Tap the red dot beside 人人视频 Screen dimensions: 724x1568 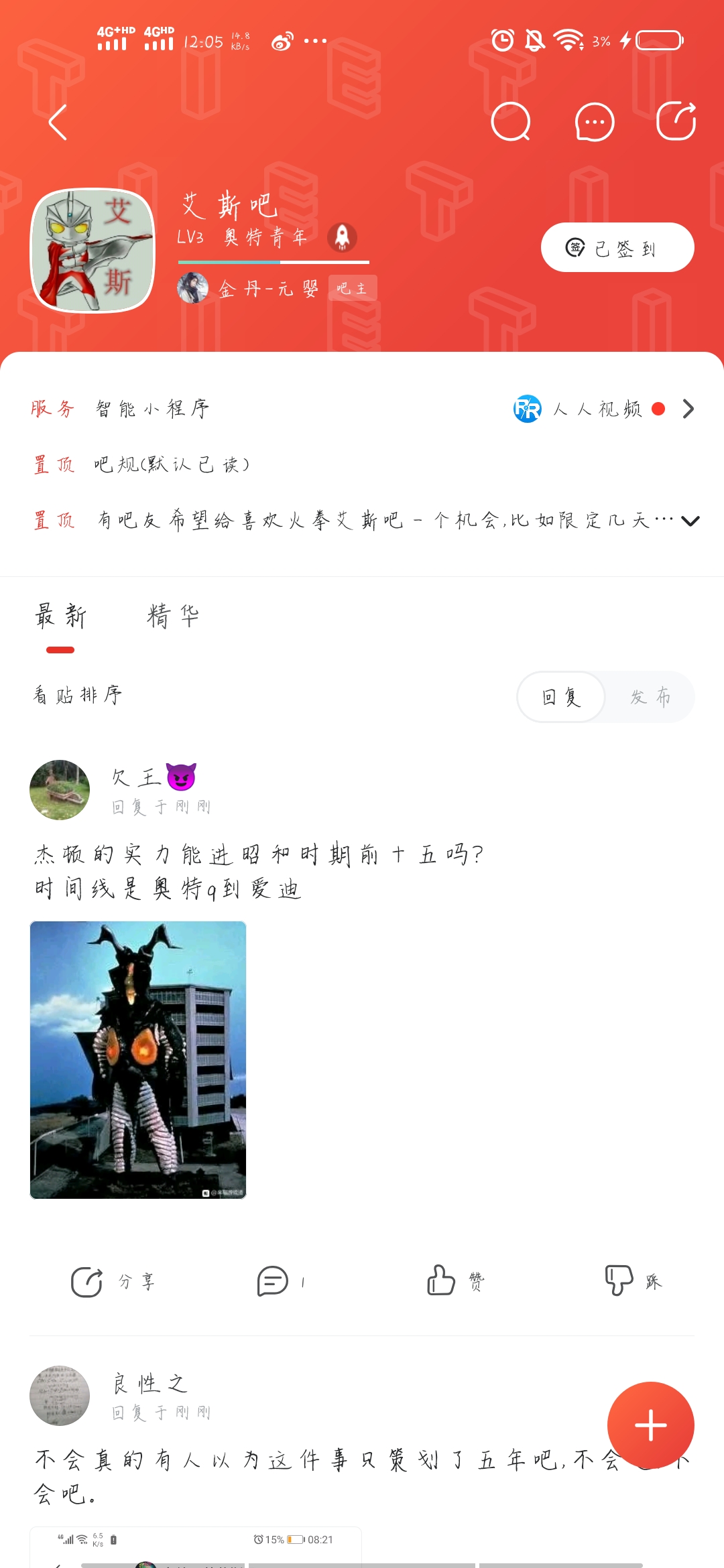pyautogui.click(x=657, y=409)
